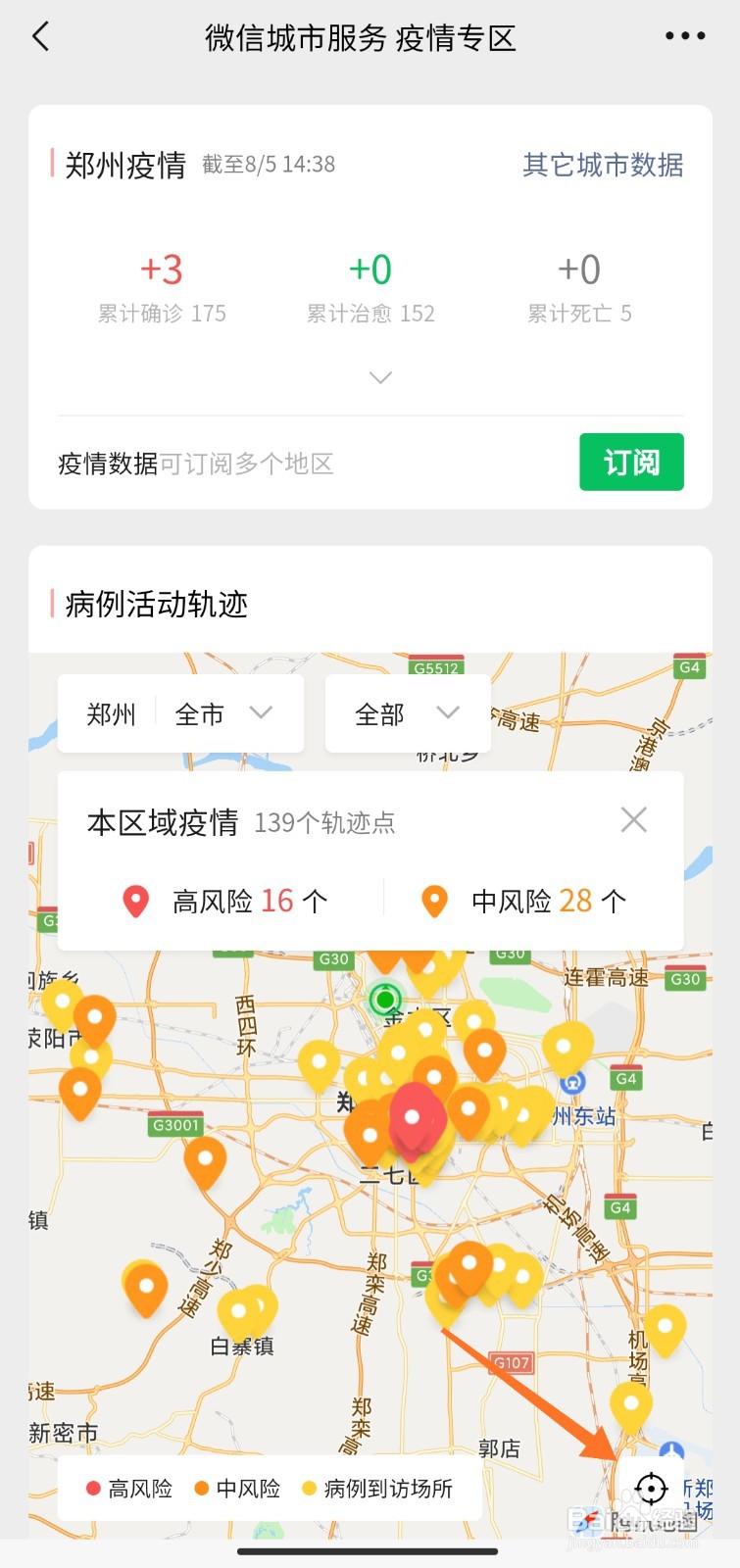Tap the orange 中风险 pin icon in panel
The image size is (740, 1568).
pyautogui.click(x=432, y=900)
